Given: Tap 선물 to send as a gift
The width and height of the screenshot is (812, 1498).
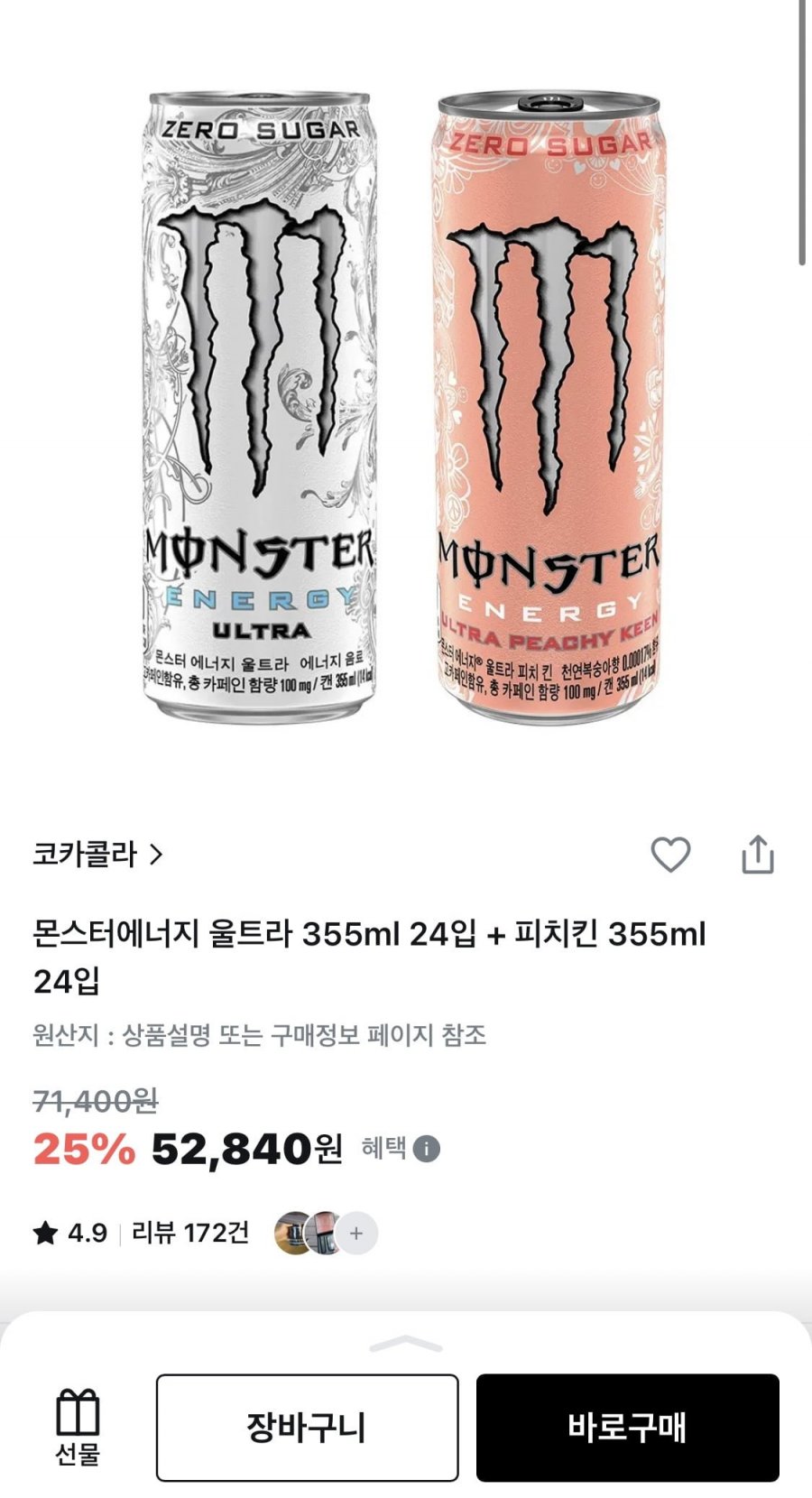Looking at the screenshot, I should click(78, 1427).
